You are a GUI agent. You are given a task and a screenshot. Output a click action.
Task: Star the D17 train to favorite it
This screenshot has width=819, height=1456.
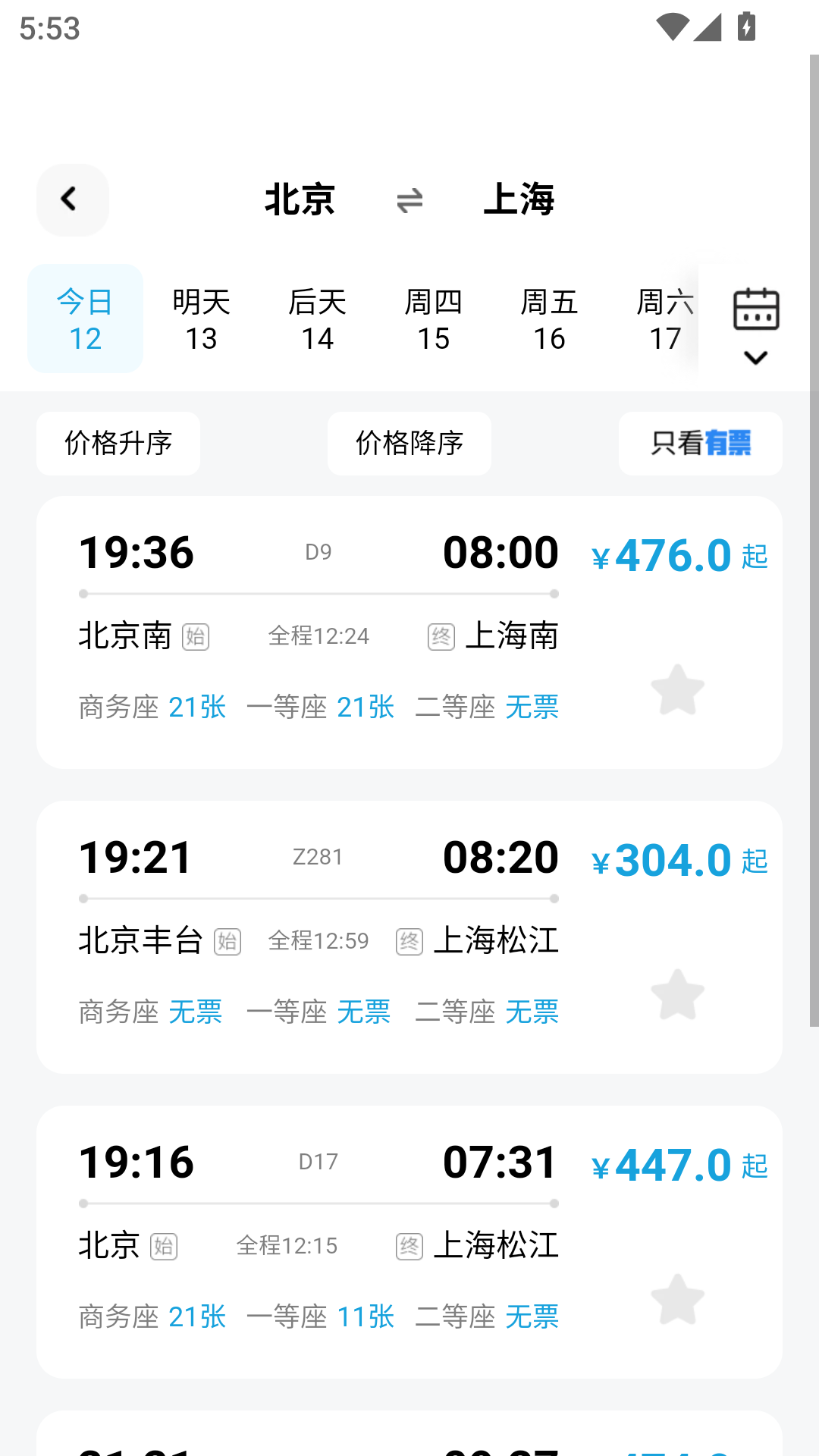pyautogui.click(x=677, y=1299)
